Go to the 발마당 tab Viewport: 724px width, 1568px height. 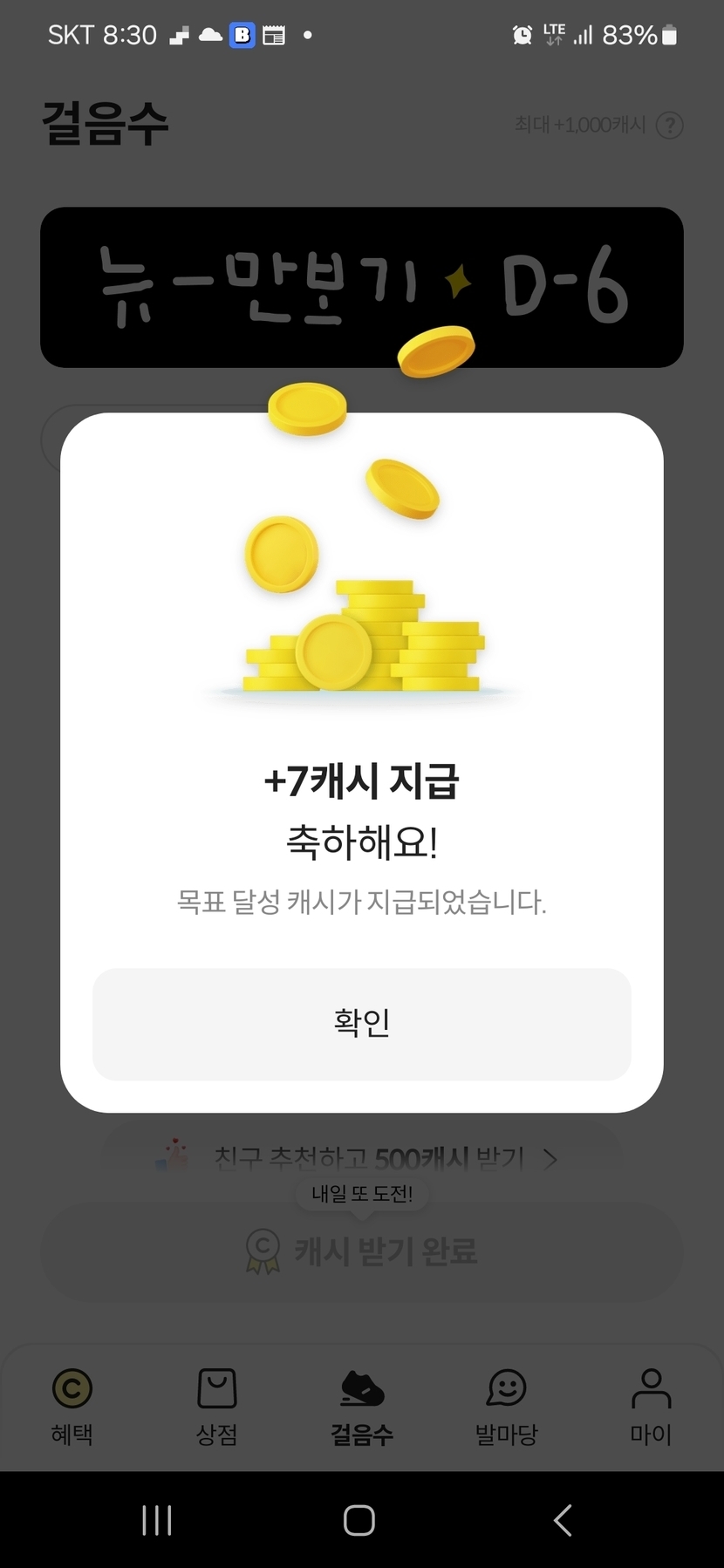[x=506, y=1406]
